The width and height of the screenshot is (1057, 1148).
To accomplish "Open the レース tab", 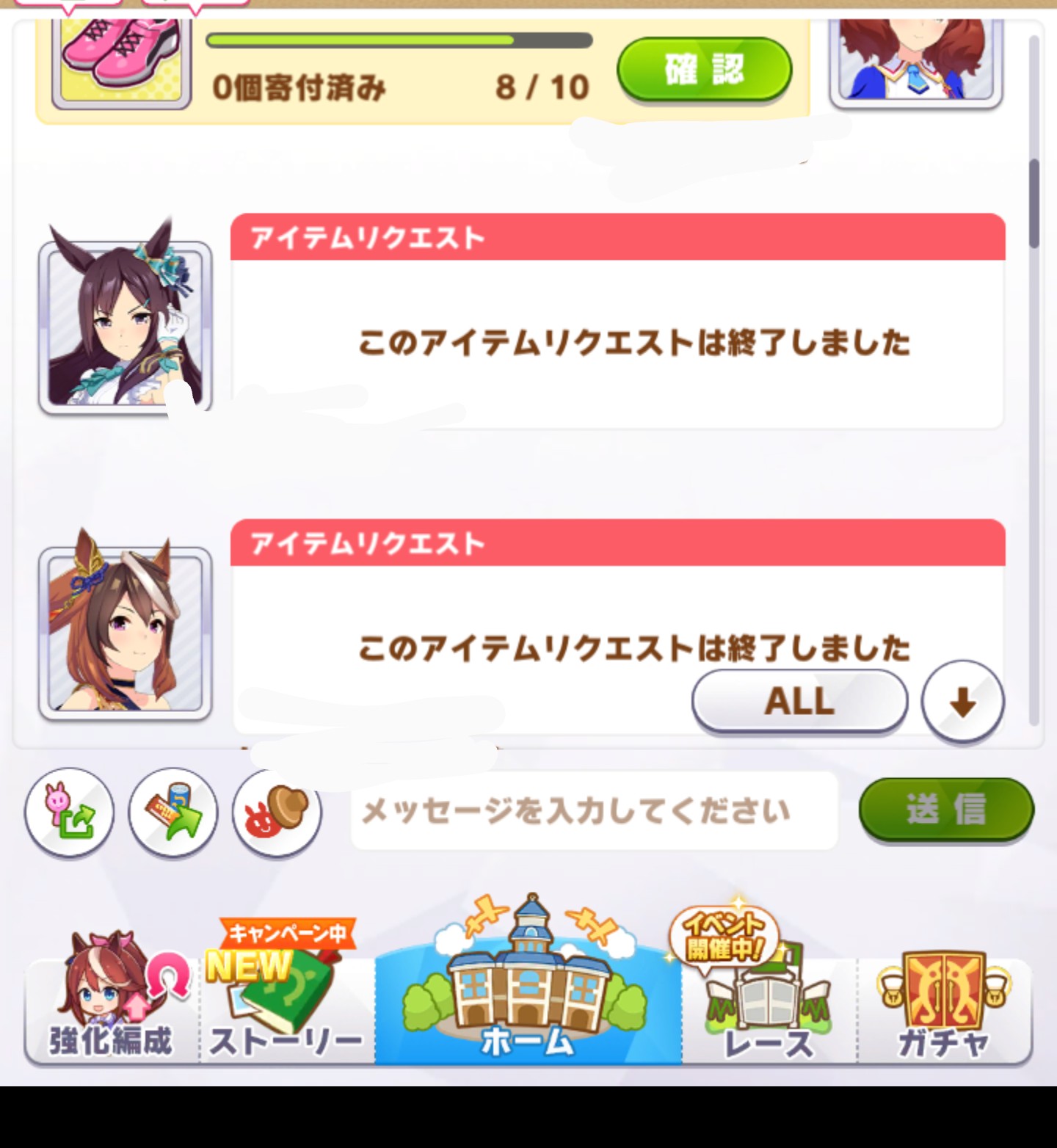I will coord(769,1006).
